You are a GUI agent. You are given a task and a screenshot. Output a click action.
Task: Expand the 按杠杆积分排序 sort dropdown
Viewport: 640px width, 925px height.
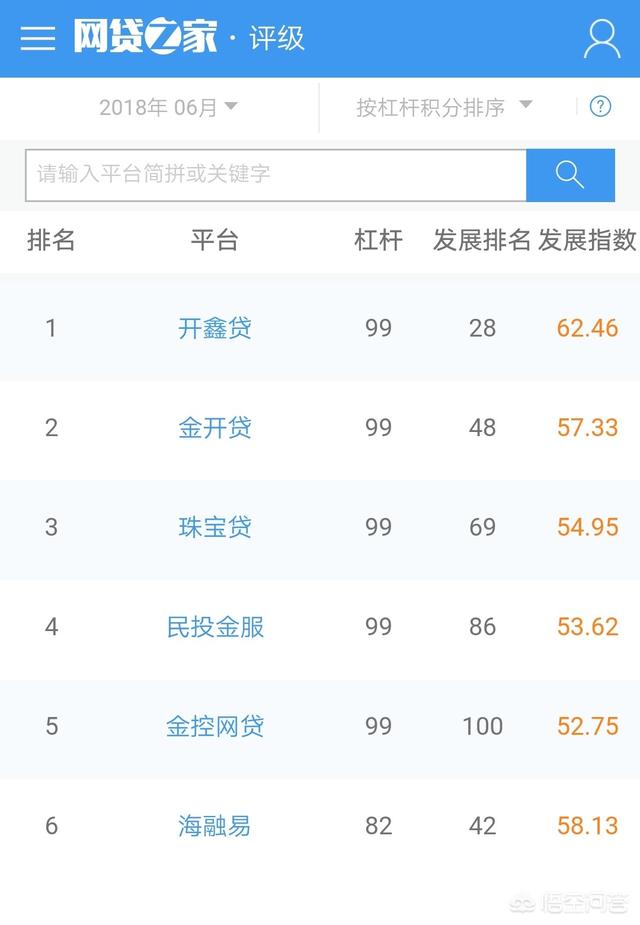pyautogui.click(x=444, y=107)
